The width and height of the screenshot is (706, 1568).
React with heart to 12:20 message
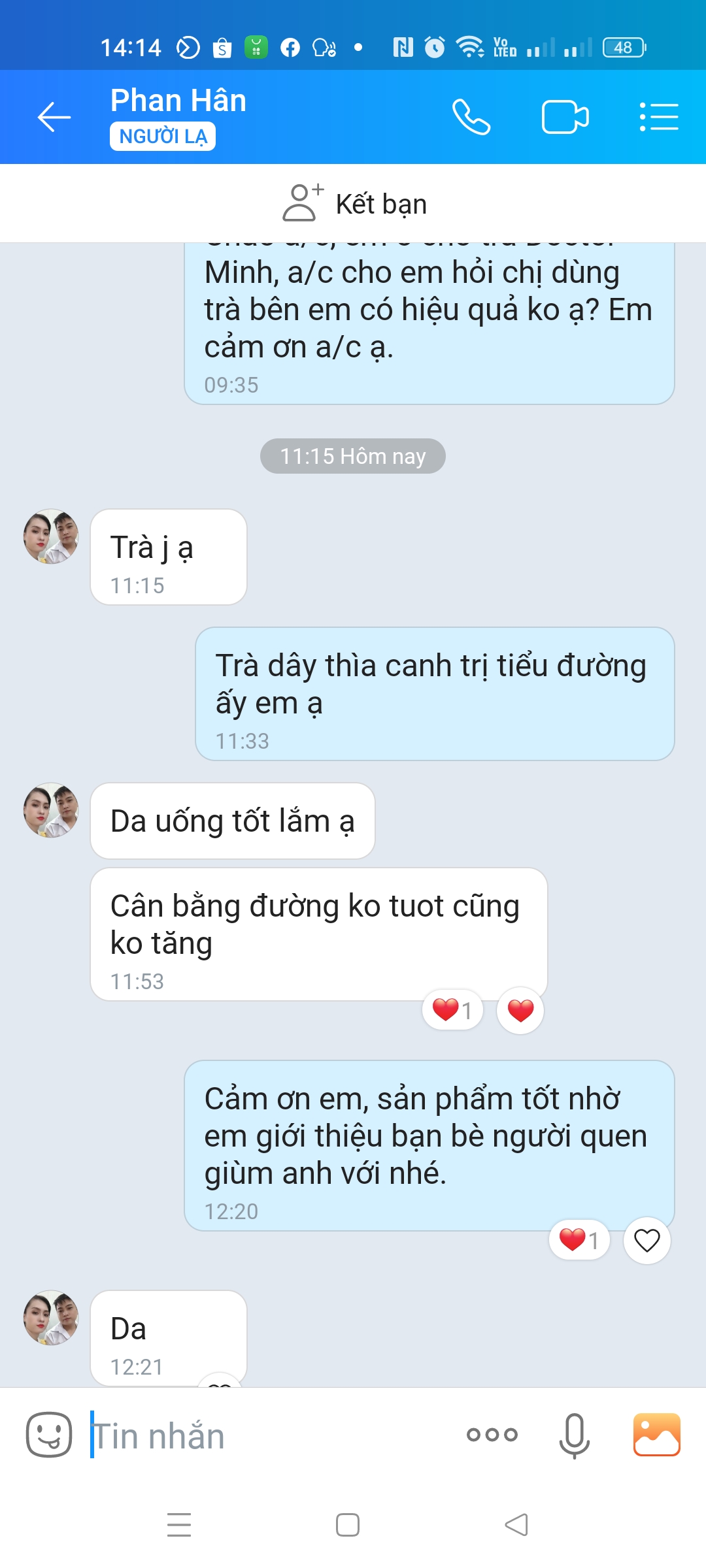pos(647,1240)
